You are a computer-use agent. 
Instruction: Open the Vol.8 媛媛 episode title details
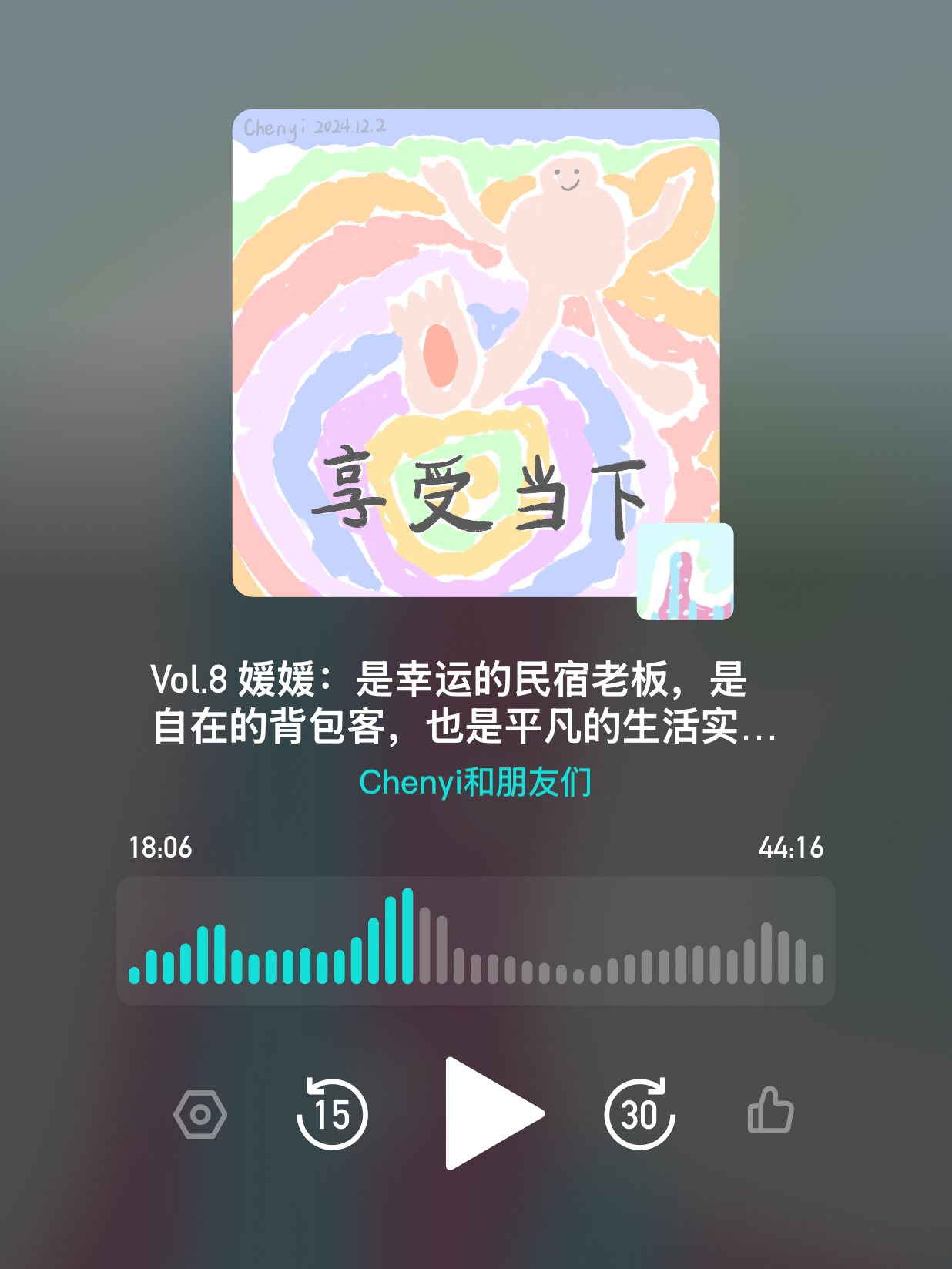point(463,703)
